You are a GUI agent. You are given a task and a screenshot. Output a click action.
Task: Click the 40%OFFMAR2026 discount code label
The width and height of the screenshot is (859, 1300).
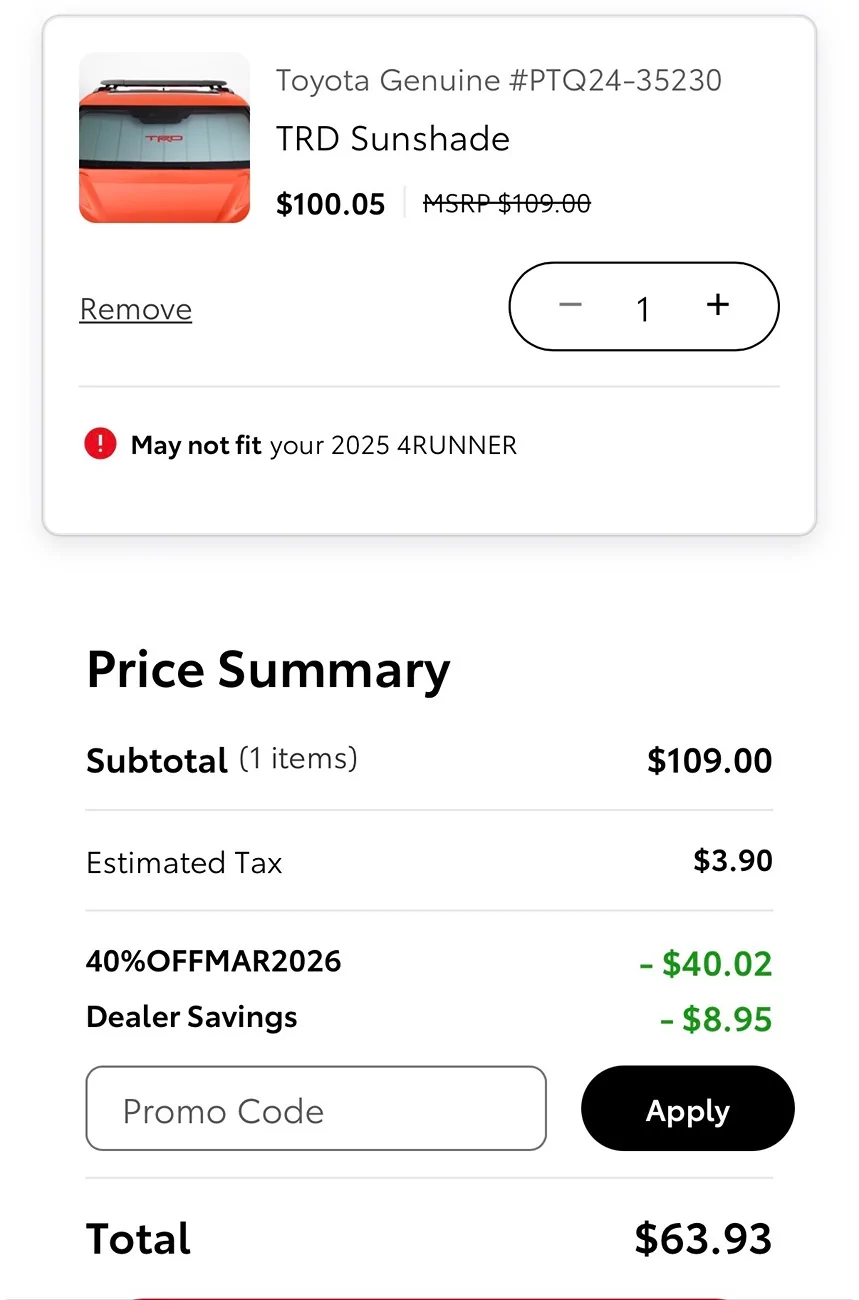click(x=213, y=960)
